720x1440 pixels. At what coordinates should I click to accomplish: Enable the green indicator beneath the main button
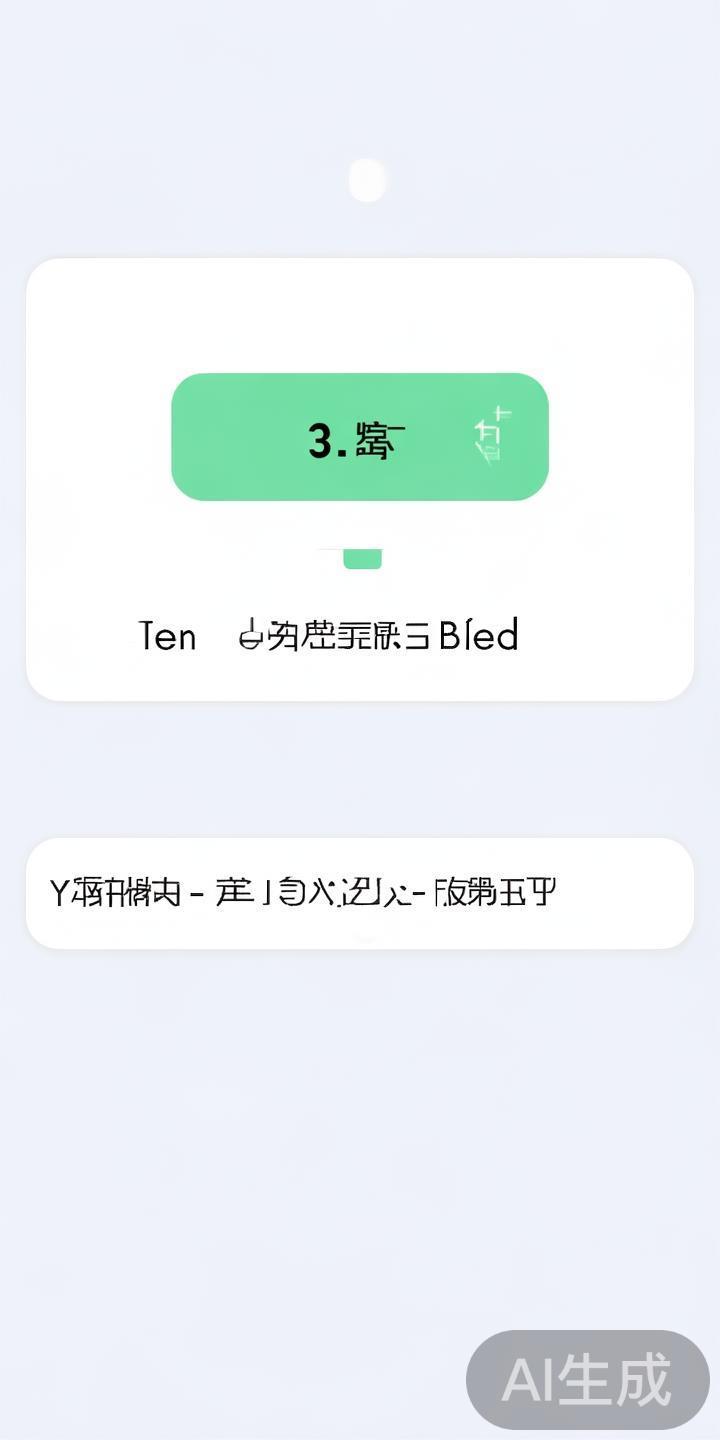[364, 557]
